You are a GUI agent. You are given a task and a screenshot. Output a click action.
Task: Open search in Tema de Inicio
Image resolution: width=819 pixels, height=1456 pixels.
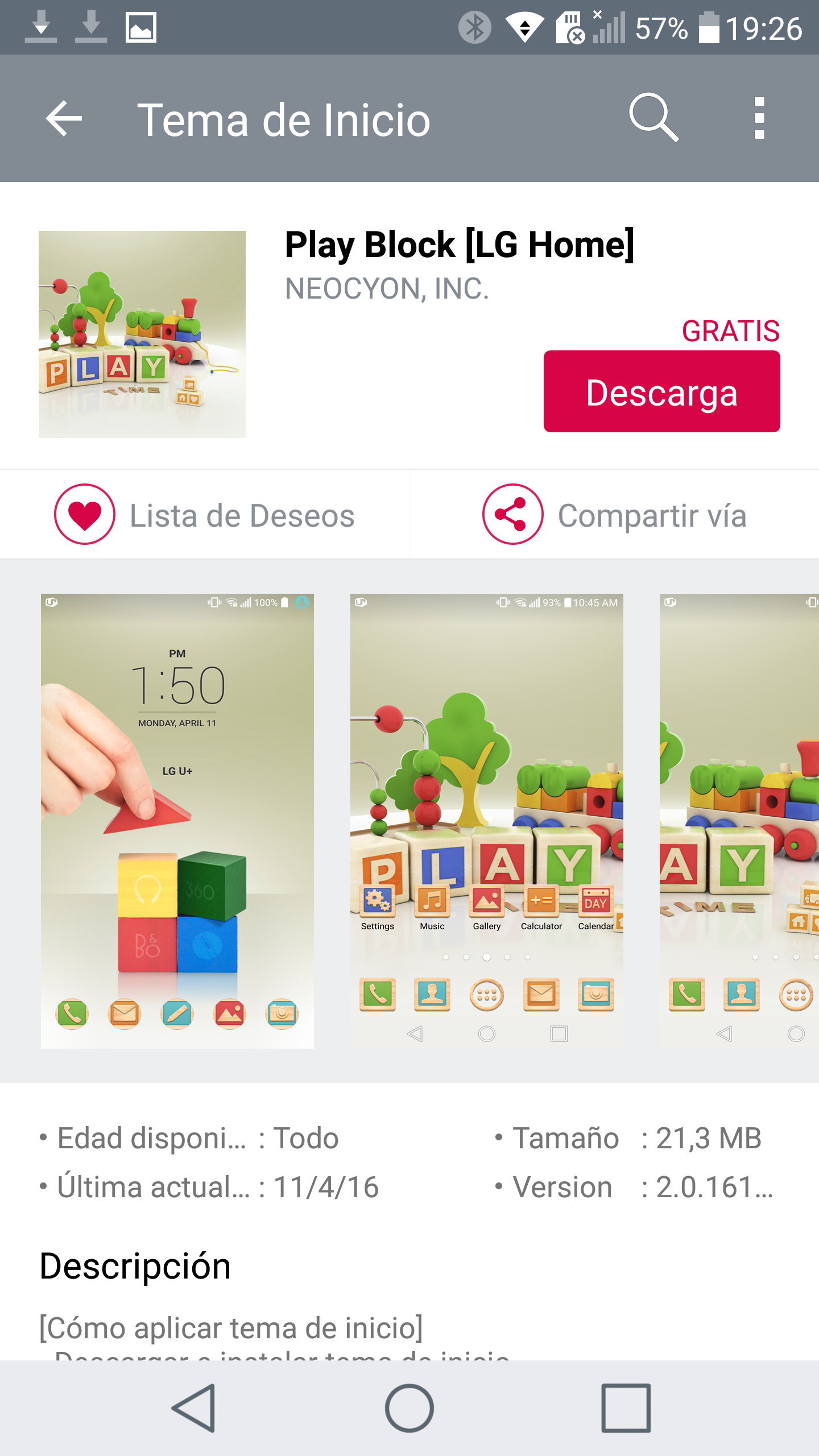point(654,118)
